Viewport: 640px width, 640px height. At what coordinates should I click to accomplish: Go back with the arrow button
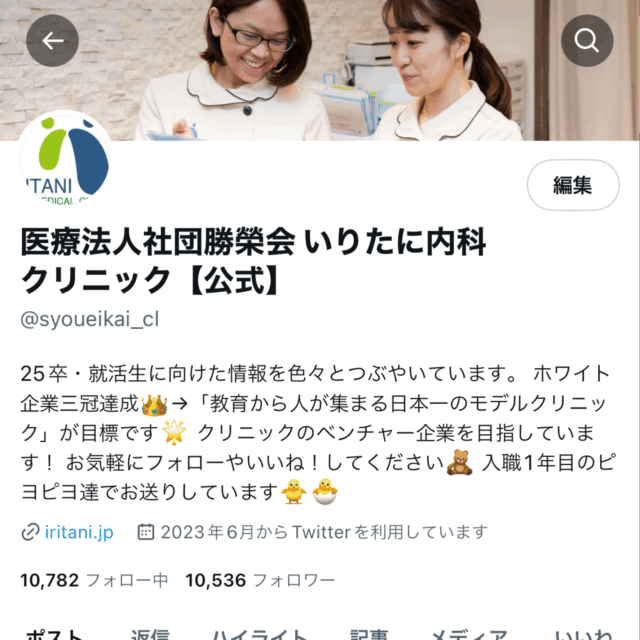click(x=52, y=41)
